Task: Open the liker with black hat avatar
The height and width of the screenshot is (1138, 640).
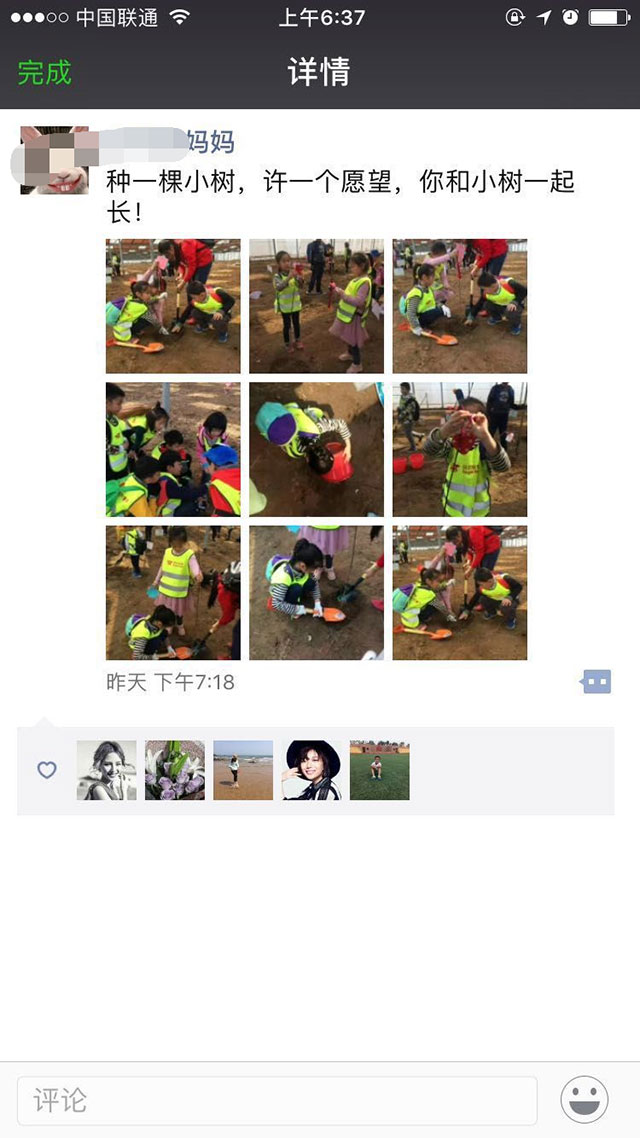Action: point(311,770)
